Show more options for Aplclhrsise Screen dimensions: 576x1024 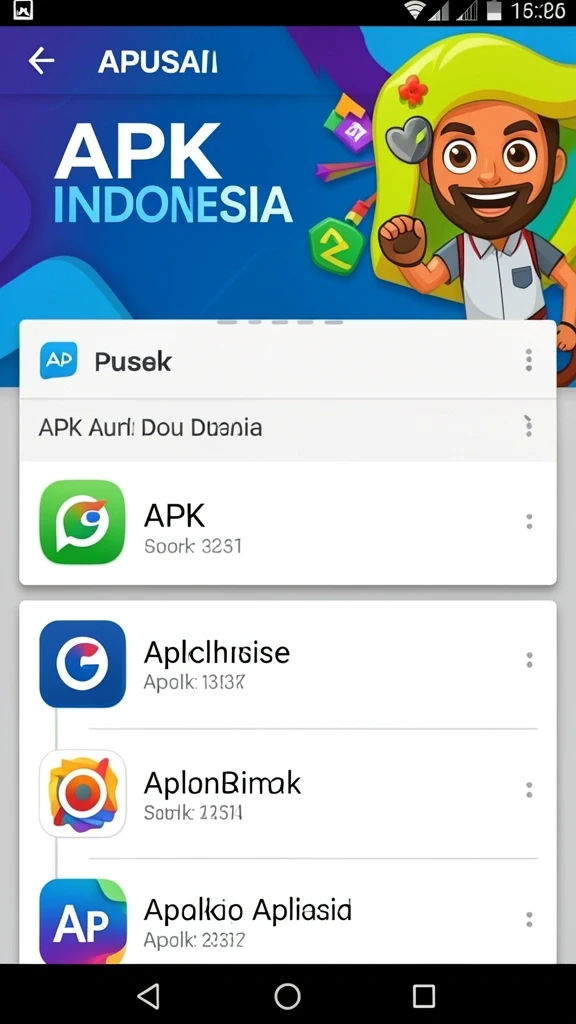point(529,660)
